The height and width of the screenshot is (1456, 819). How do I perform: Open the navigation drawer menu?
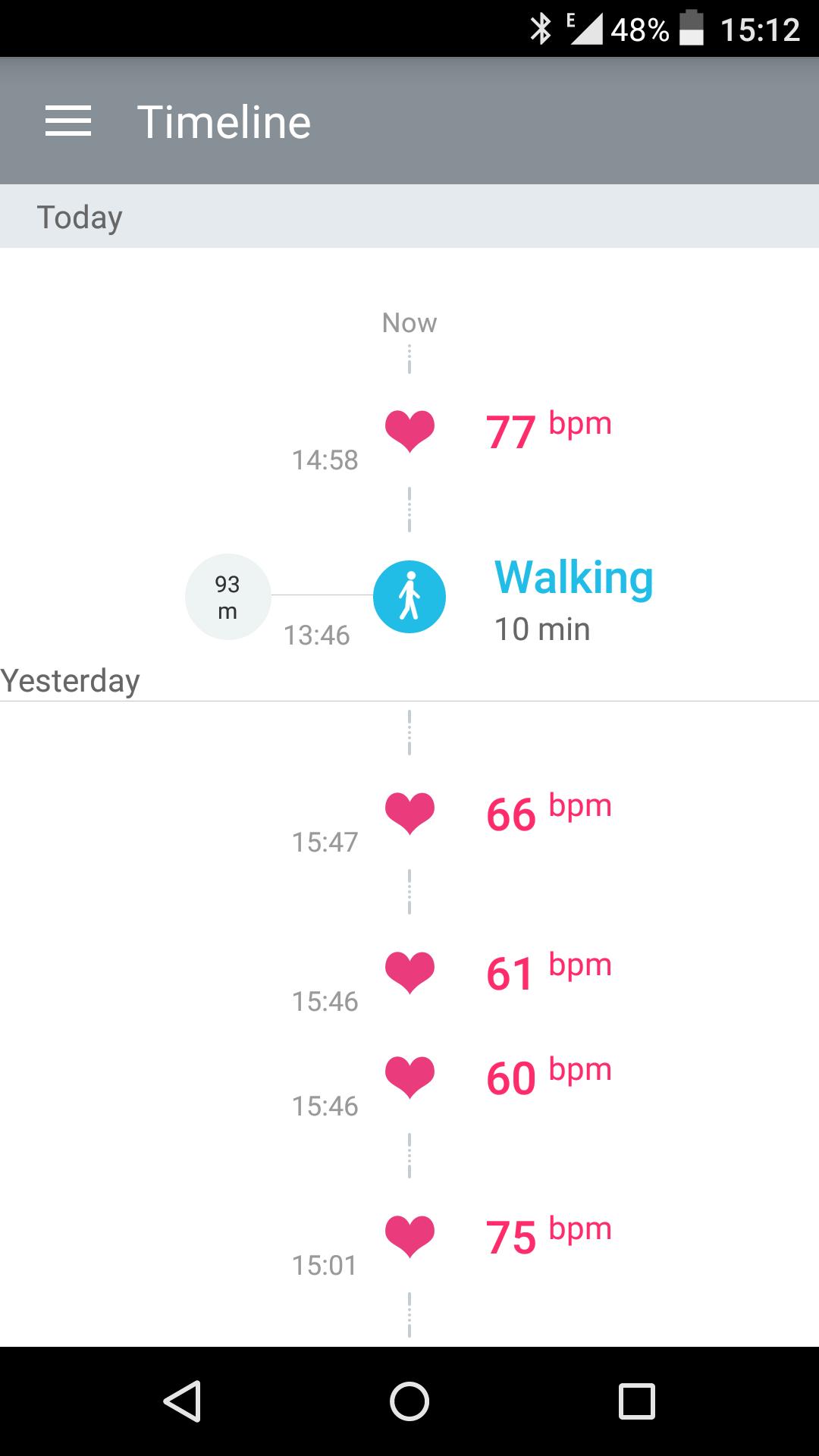coord(68,121)
